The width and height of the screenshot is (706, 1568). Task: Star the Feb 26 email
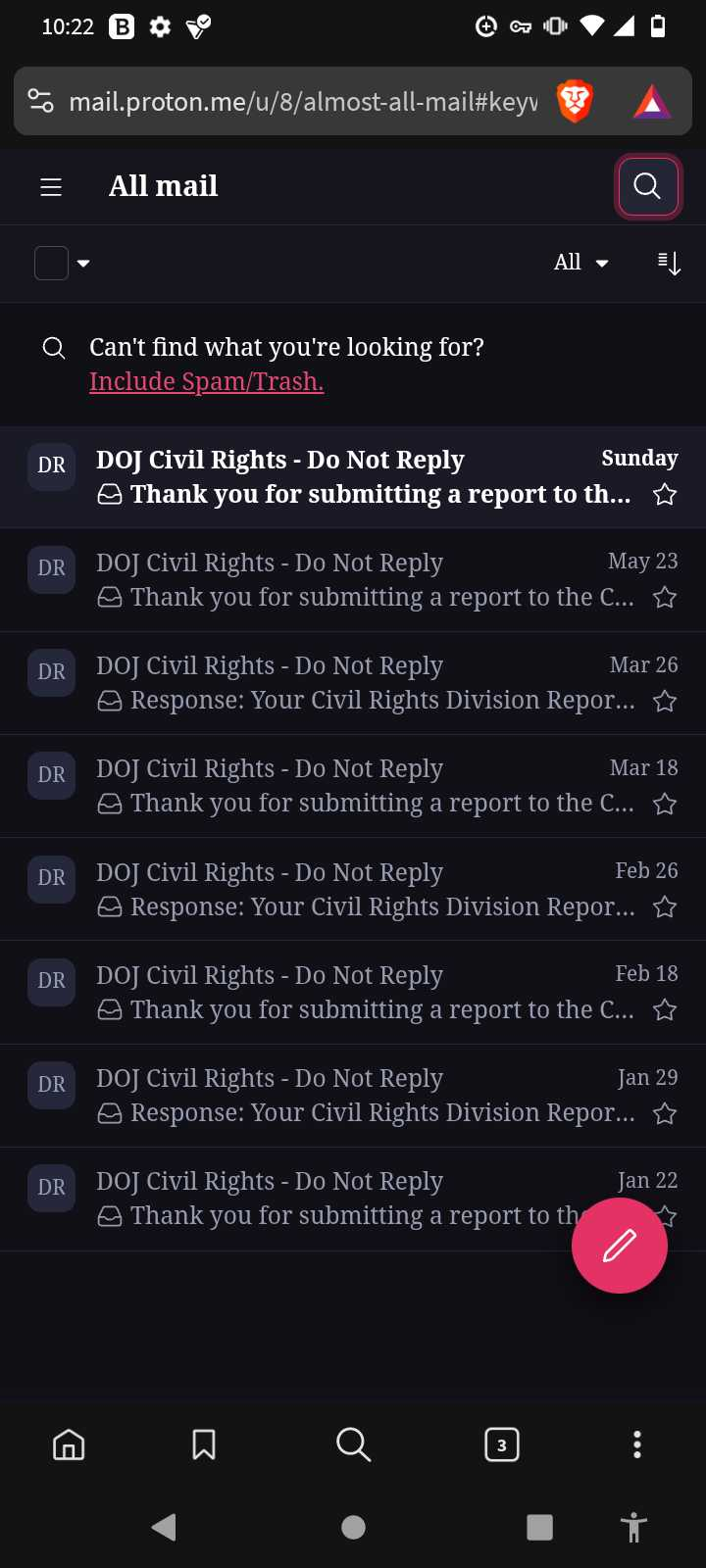665,907
